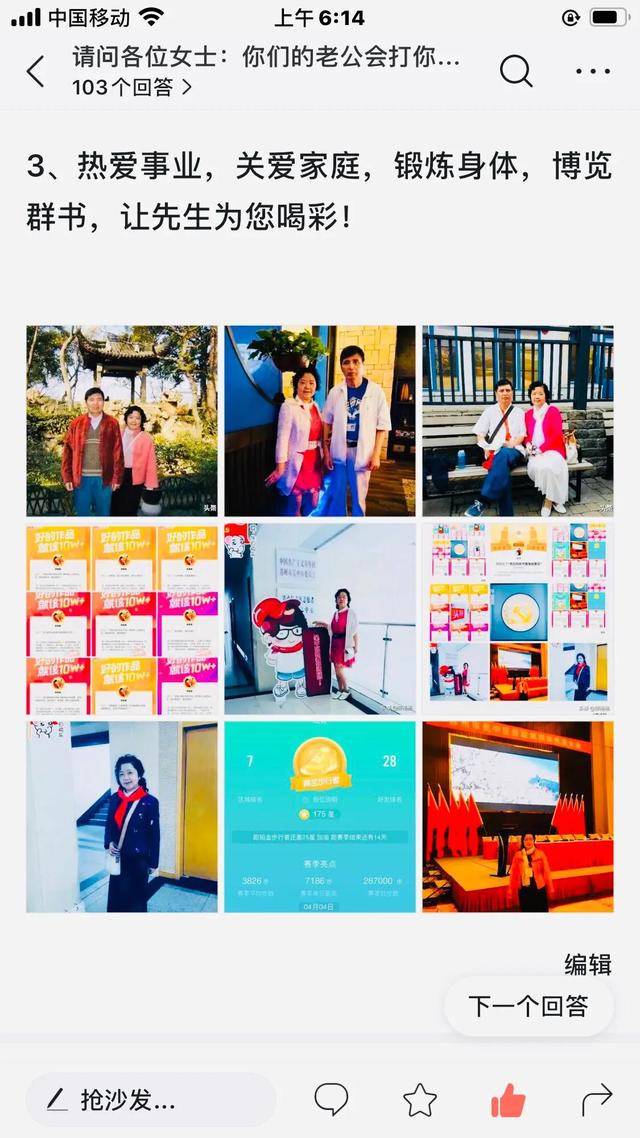640x1138 pixels.
Task: Share this answer with the arrow icon
Action: (x=596, y=1100)
